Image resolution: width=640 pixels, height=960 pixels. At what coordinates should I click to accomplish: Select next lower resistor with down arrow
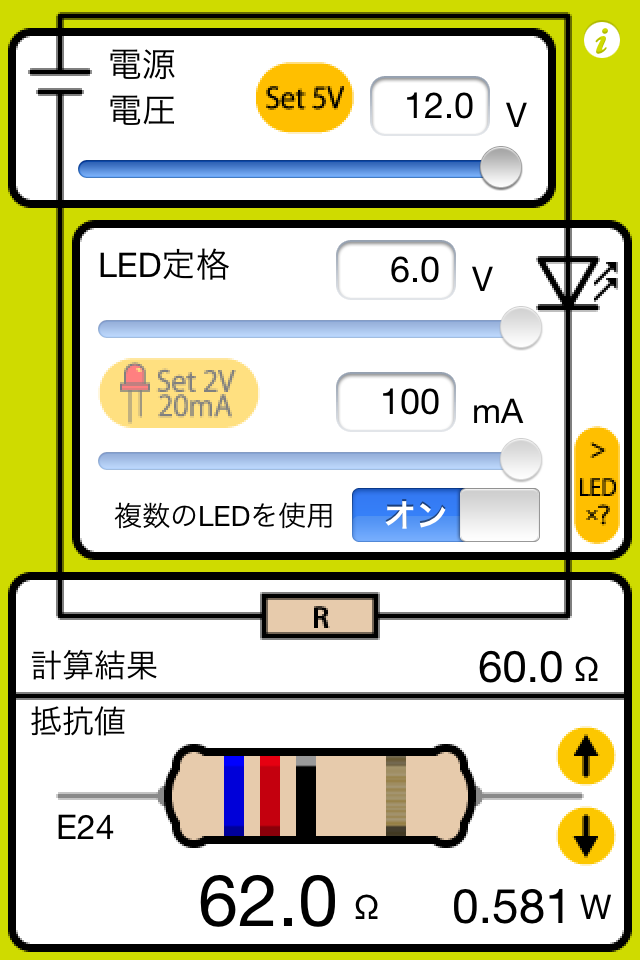tap(585, 835)
